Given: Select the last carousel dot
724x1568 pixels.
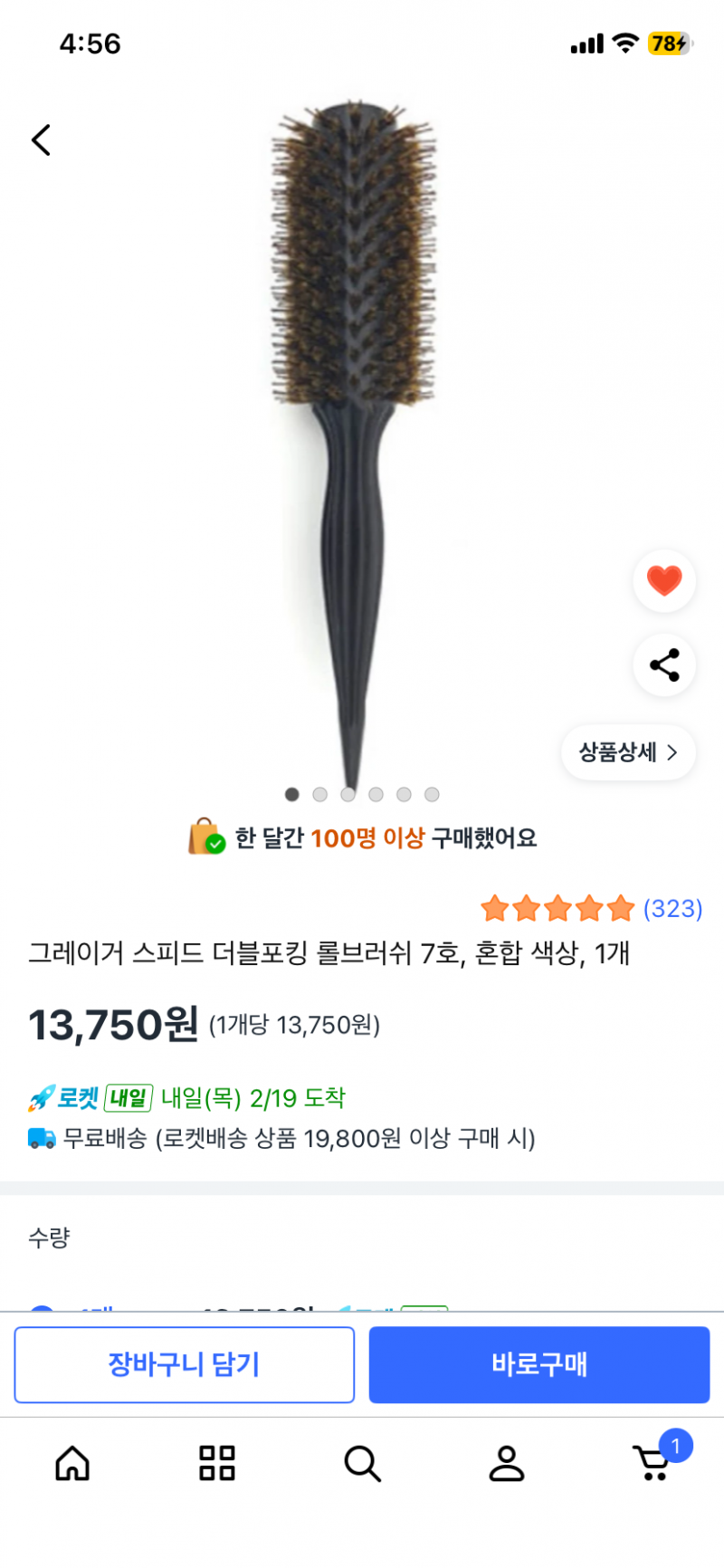Looking at the screenshot, I should pos(433,794).
